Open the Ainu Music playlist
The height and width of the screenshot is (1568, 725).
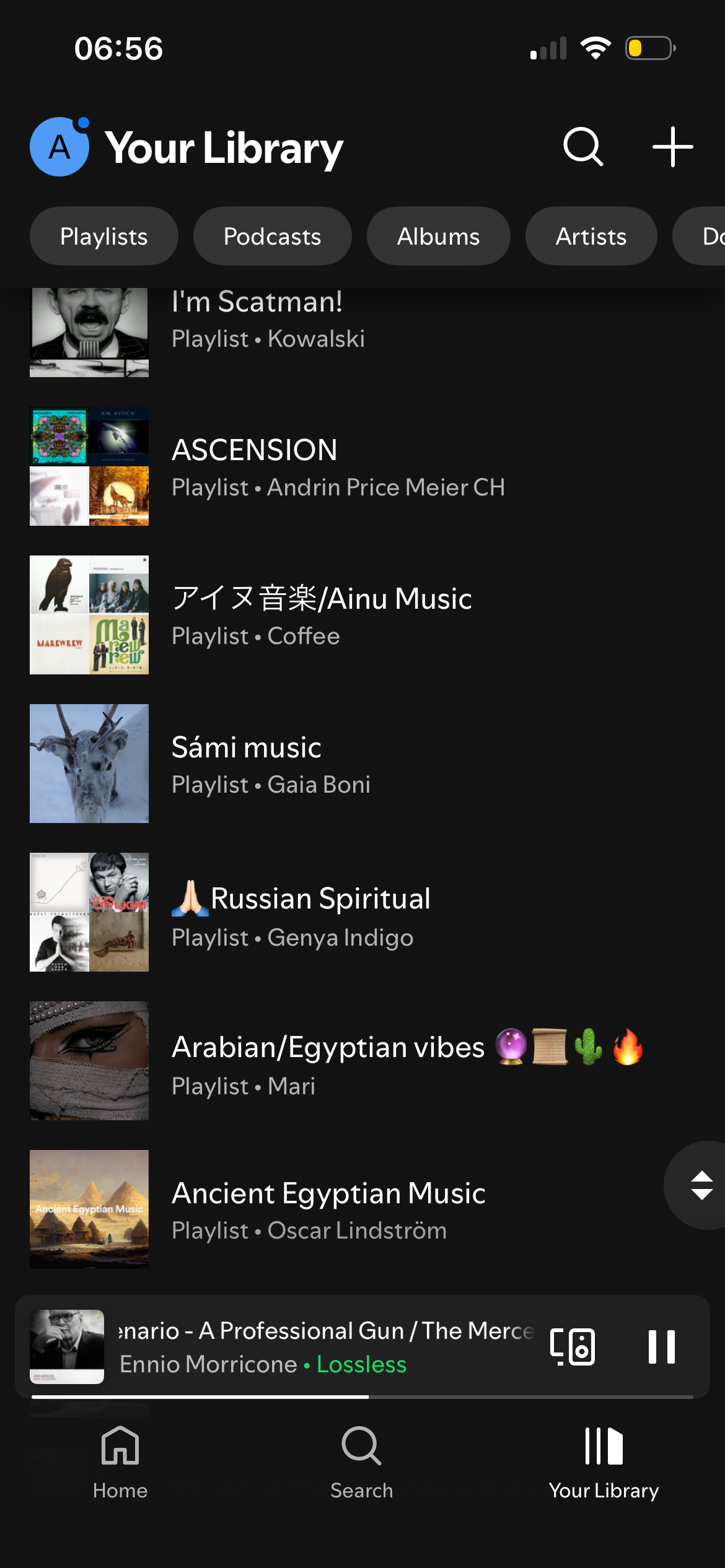pyautogui.click(x=322, y=616)
